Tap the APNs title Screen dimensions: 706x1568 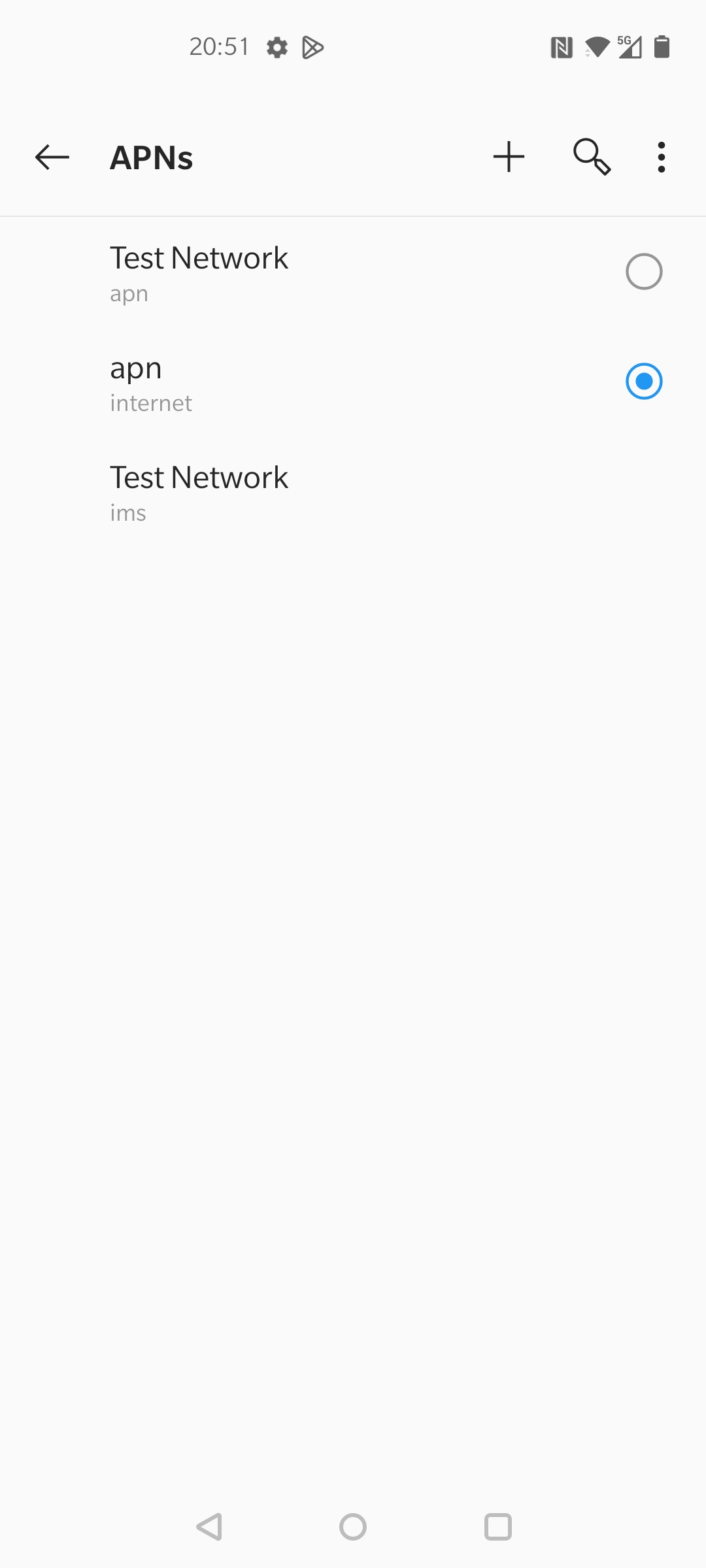tap(152, 157)
